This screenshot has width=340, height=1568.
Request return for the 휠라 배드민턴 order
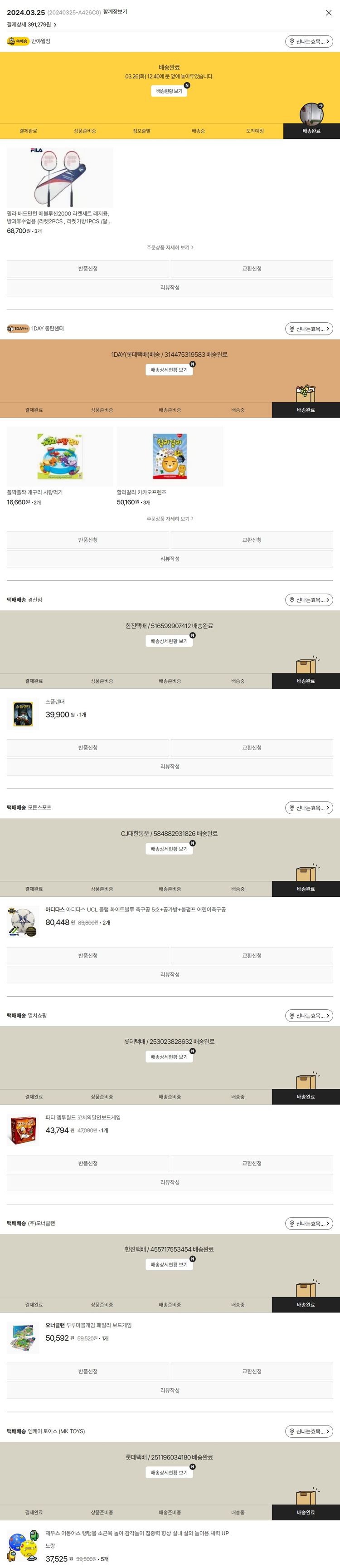click(87, 268)
